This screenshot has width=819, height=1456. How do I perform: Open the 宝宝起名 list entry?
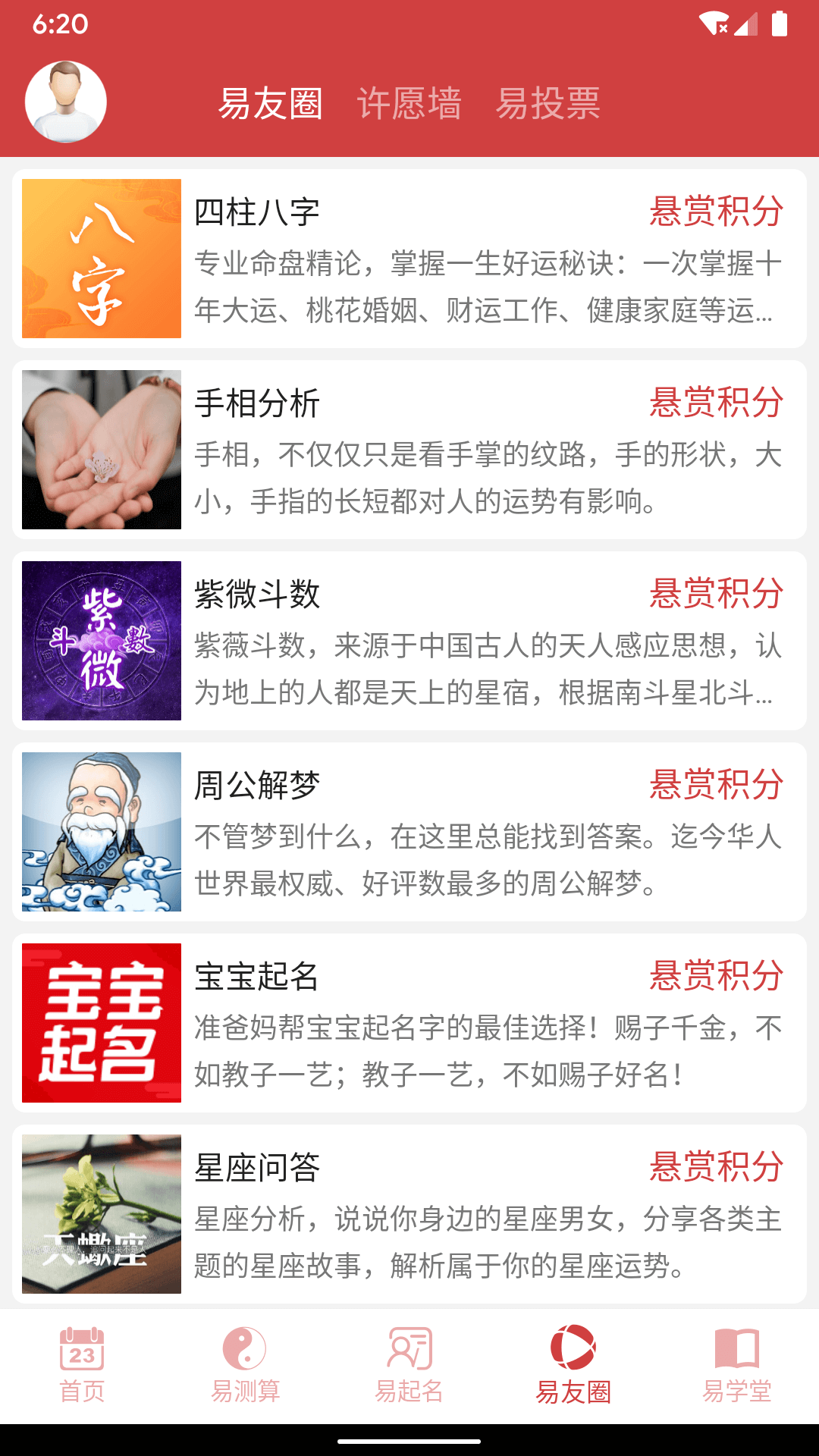pos(409,1025)
